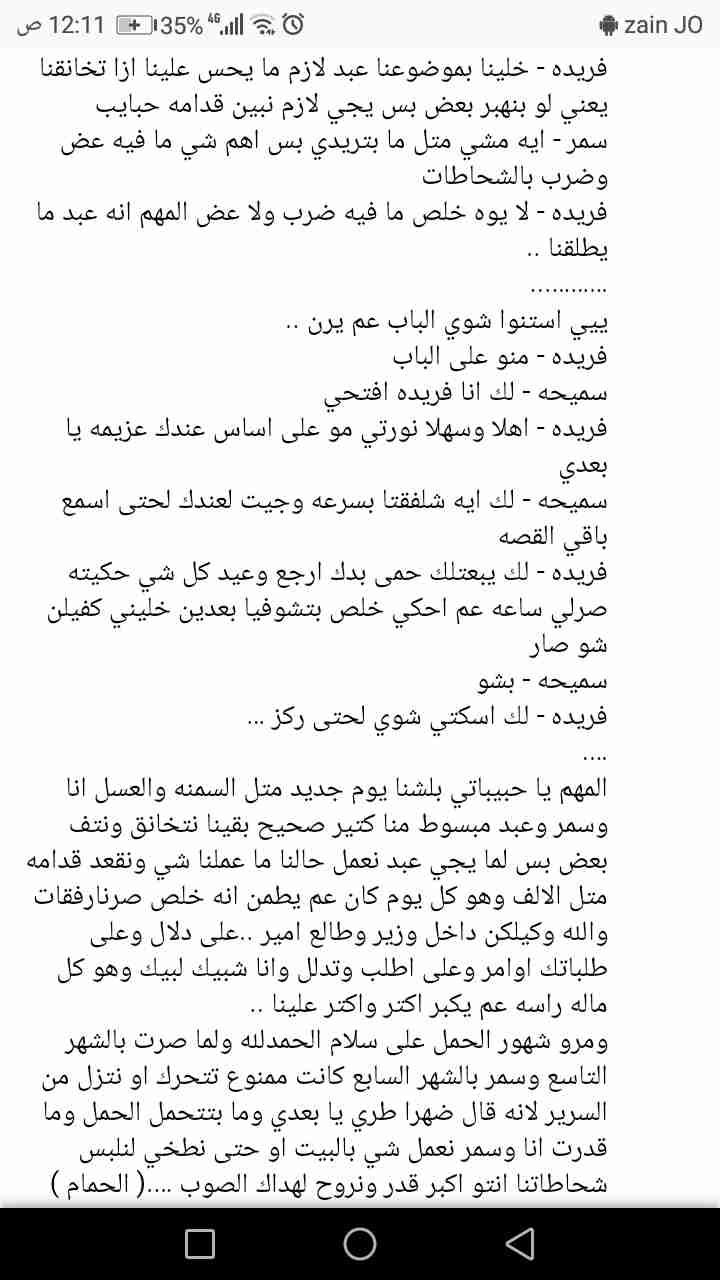720x1280 pixels.
Task: Go to the home screen
Action: click(x=359, y=1243)
